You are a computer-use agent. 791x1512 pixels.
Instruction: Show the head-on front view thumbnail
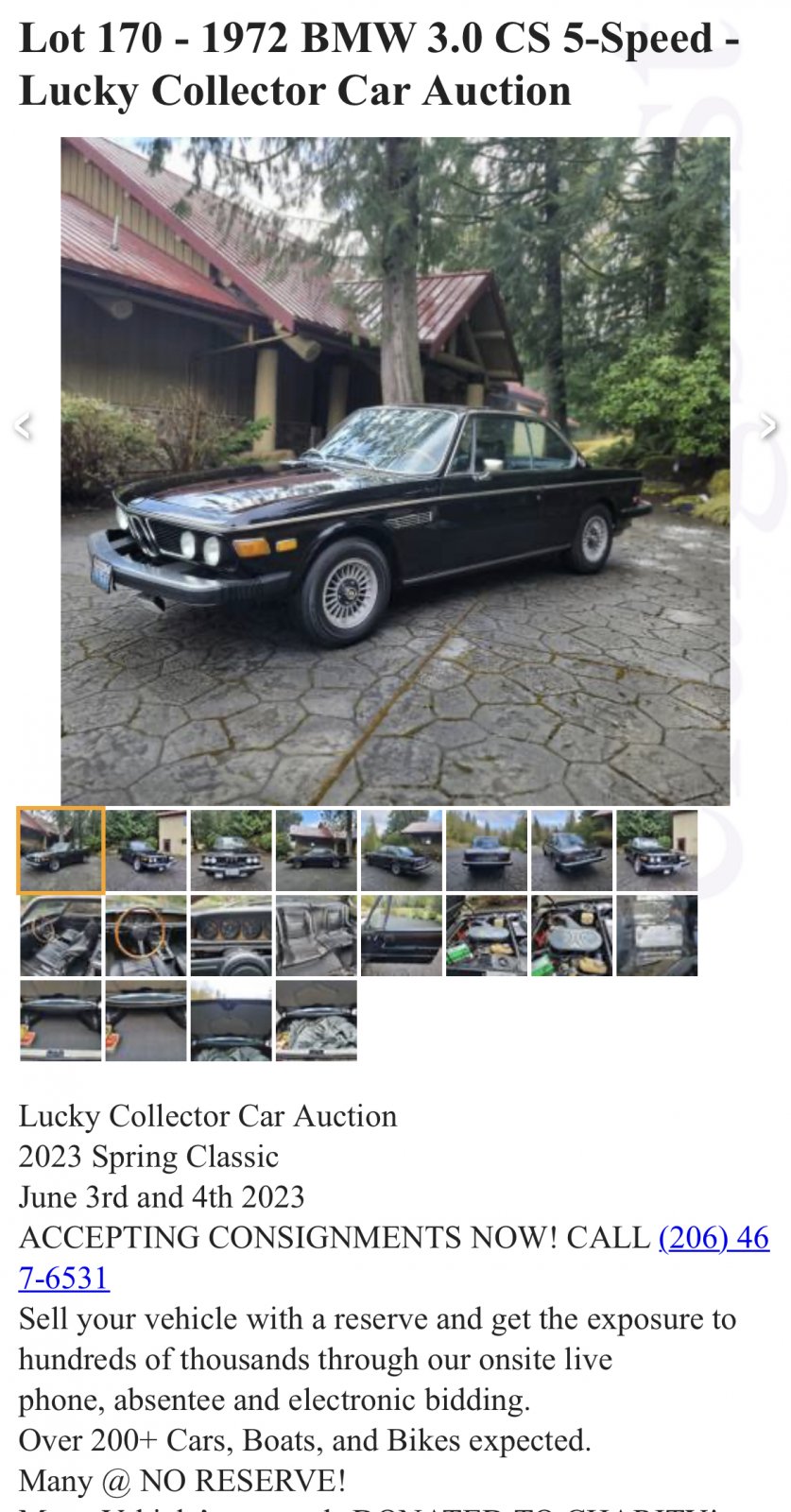point(231,850)
